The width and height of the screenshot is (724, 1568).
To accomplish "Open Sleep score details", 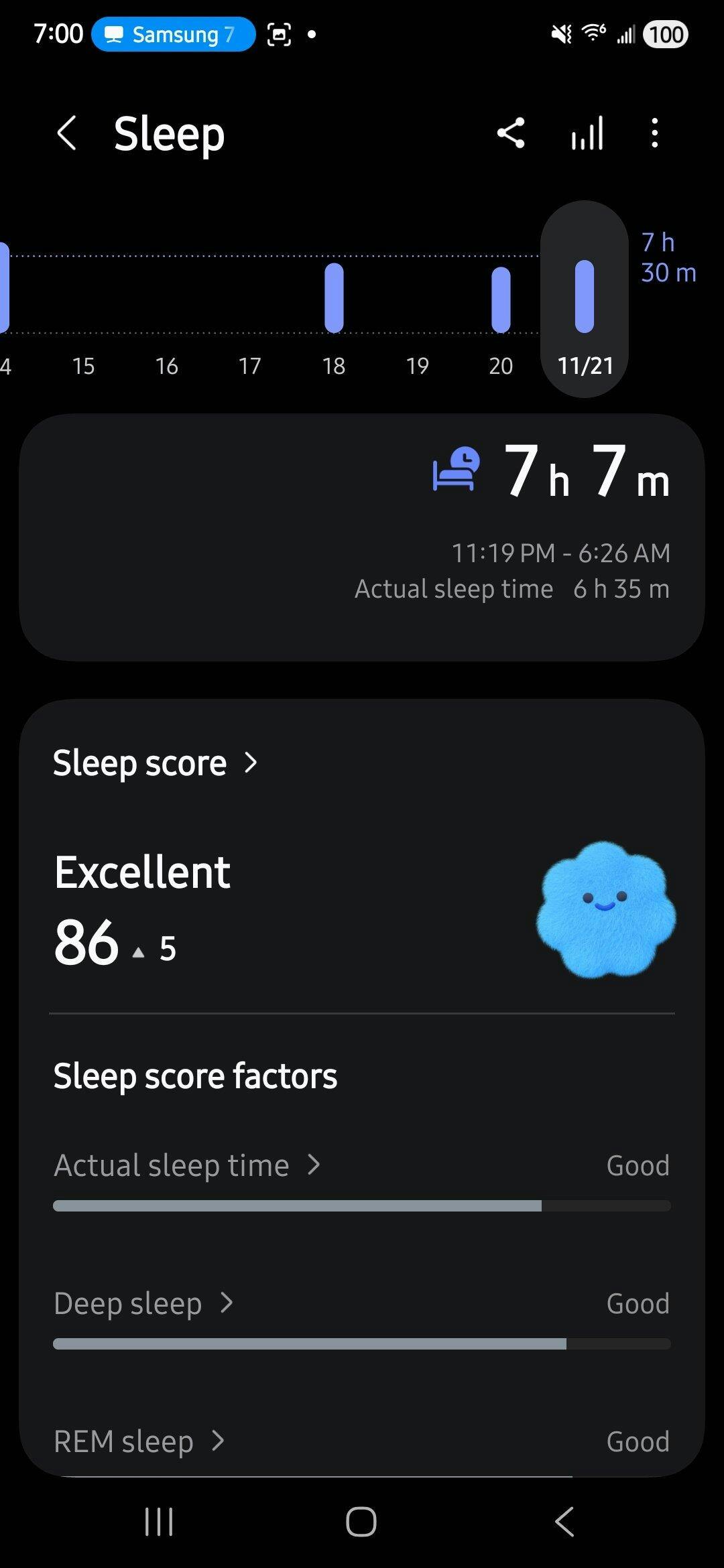I will point(156,763).
